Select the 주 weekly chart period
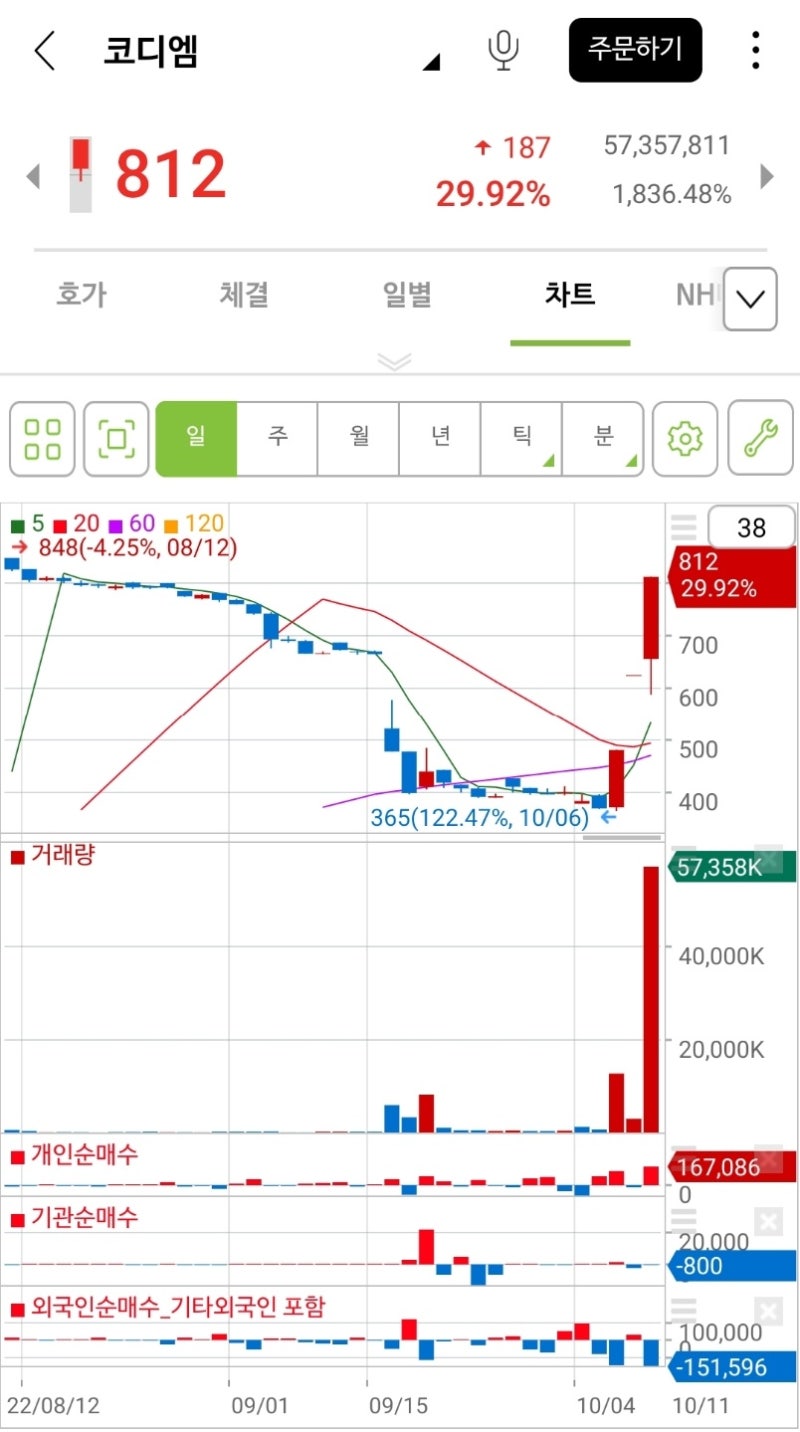The width and height of the screenshot is (800, 1432). (277, 439)
